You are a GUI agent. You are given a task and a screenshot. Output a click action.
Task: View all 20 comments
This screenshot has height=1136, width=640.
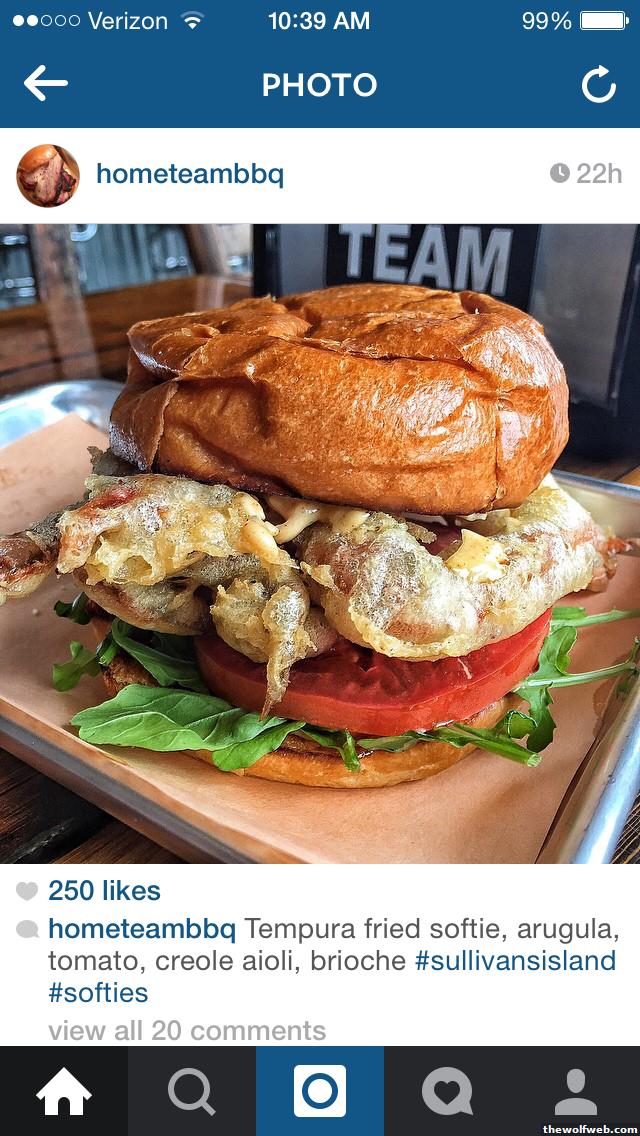(x=187, y=1030)
